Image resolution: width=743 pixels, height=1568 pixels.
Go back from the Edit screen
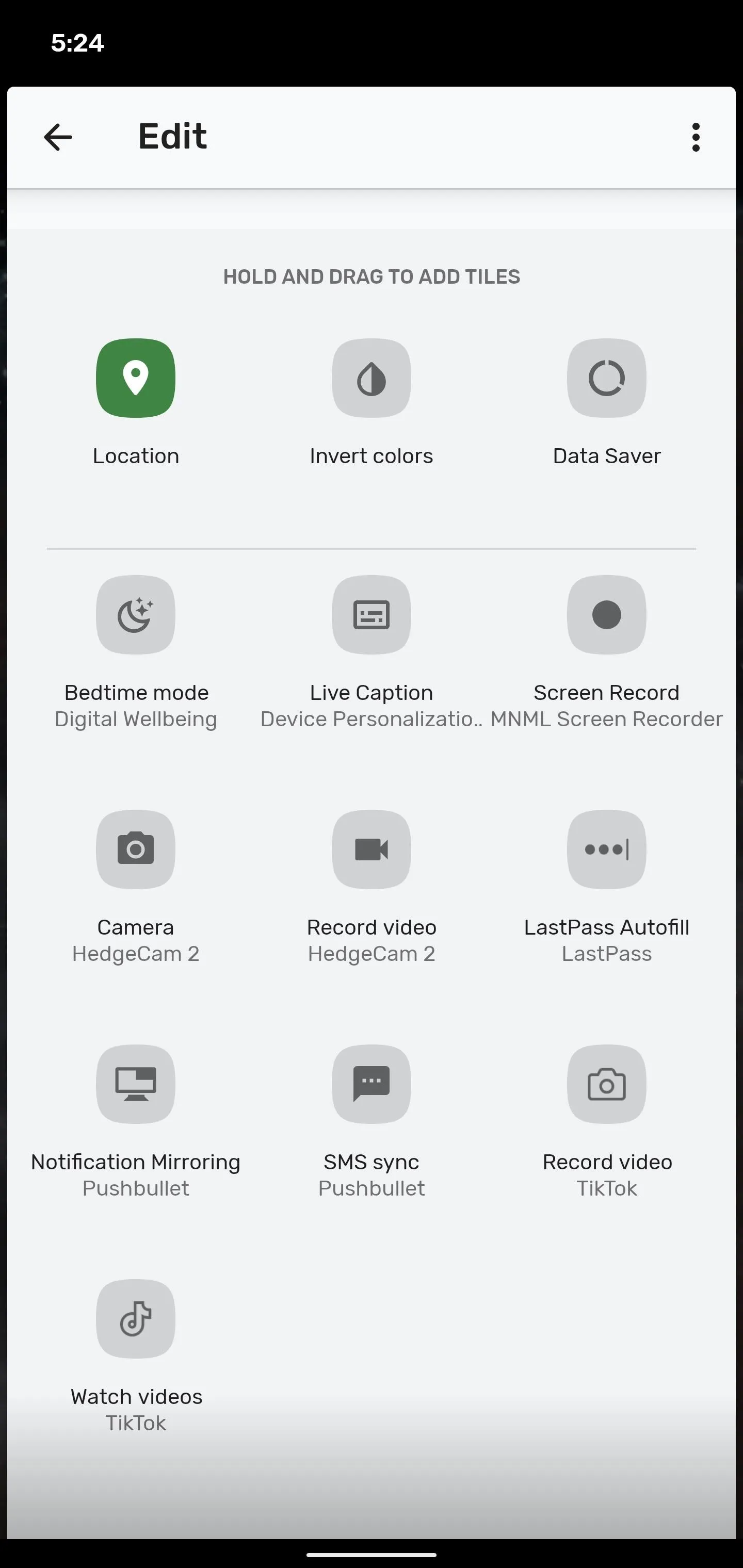point(58,137)
